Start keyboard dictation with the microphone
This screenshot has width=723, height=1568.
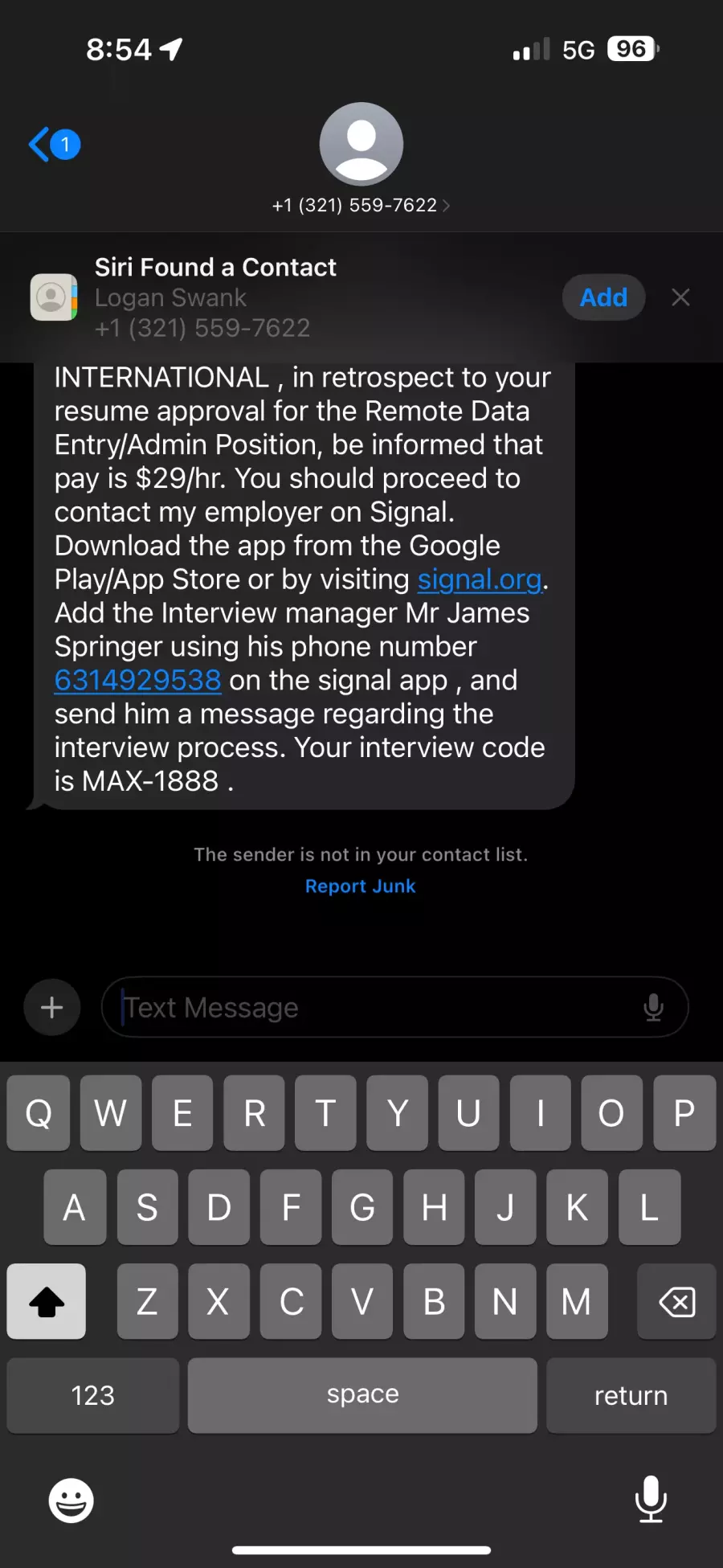(x=651, y=1500)
